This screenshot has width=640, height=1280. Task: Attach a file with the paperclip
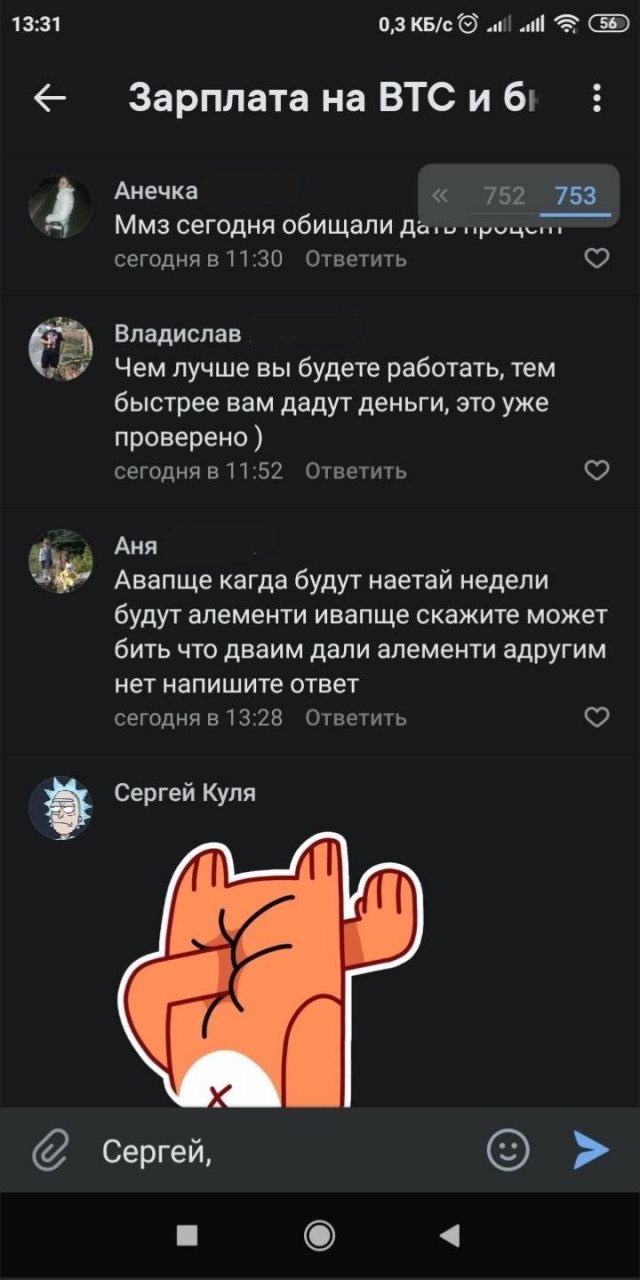click(x=50, y=1151)
